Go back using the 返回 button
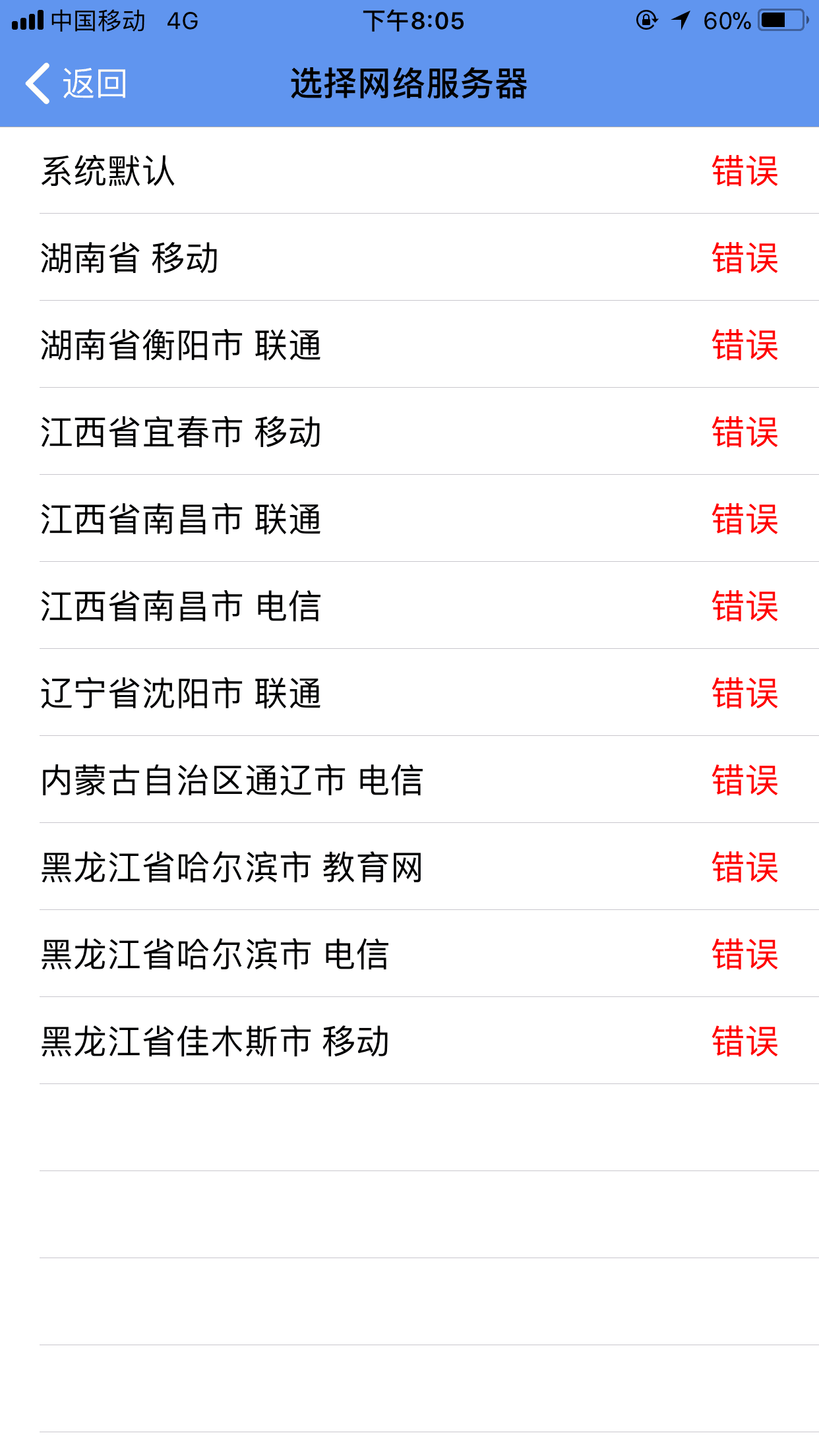Screen dimensions: 819x1456 click(x=76, y=84)
